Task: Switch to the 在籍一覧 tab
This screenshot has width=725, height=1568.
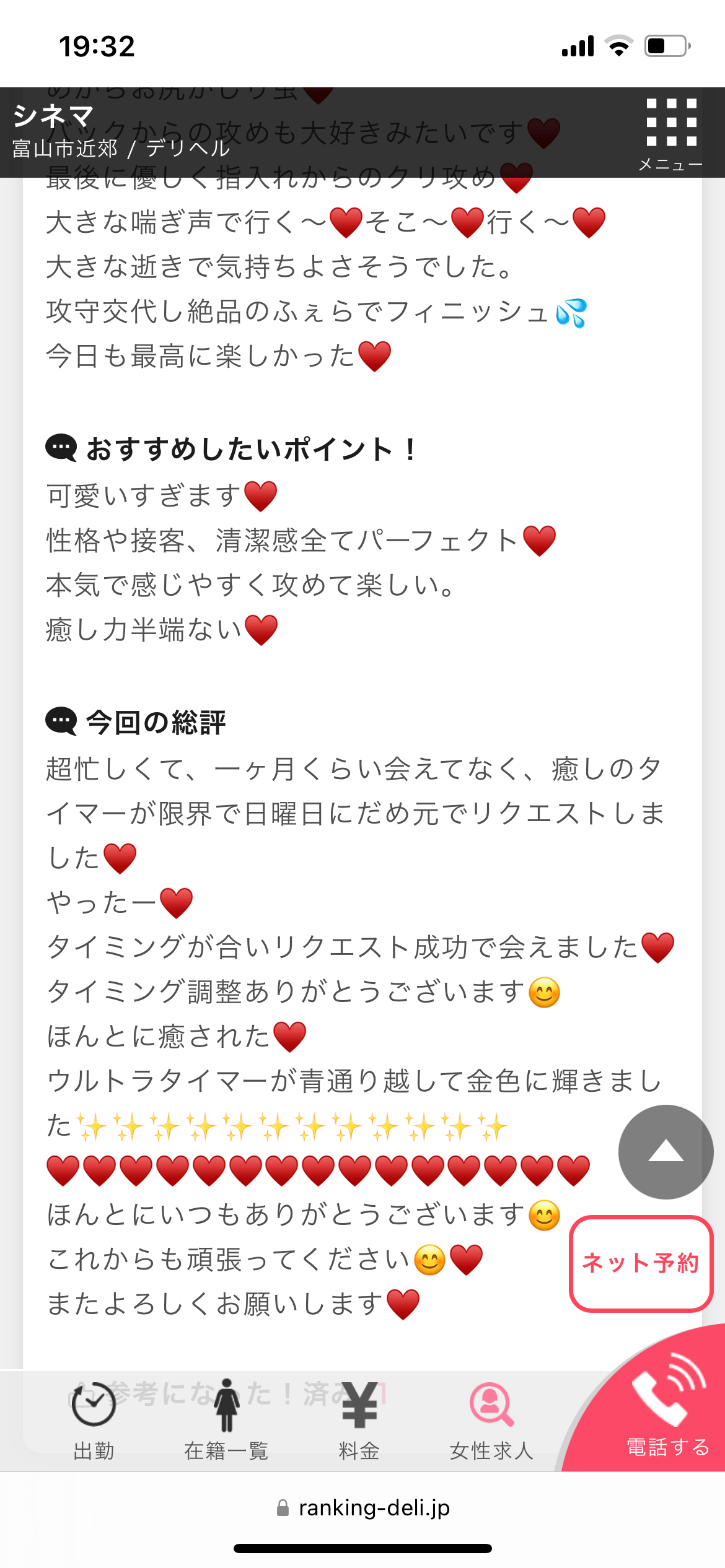Action: tap(226, 1421)
